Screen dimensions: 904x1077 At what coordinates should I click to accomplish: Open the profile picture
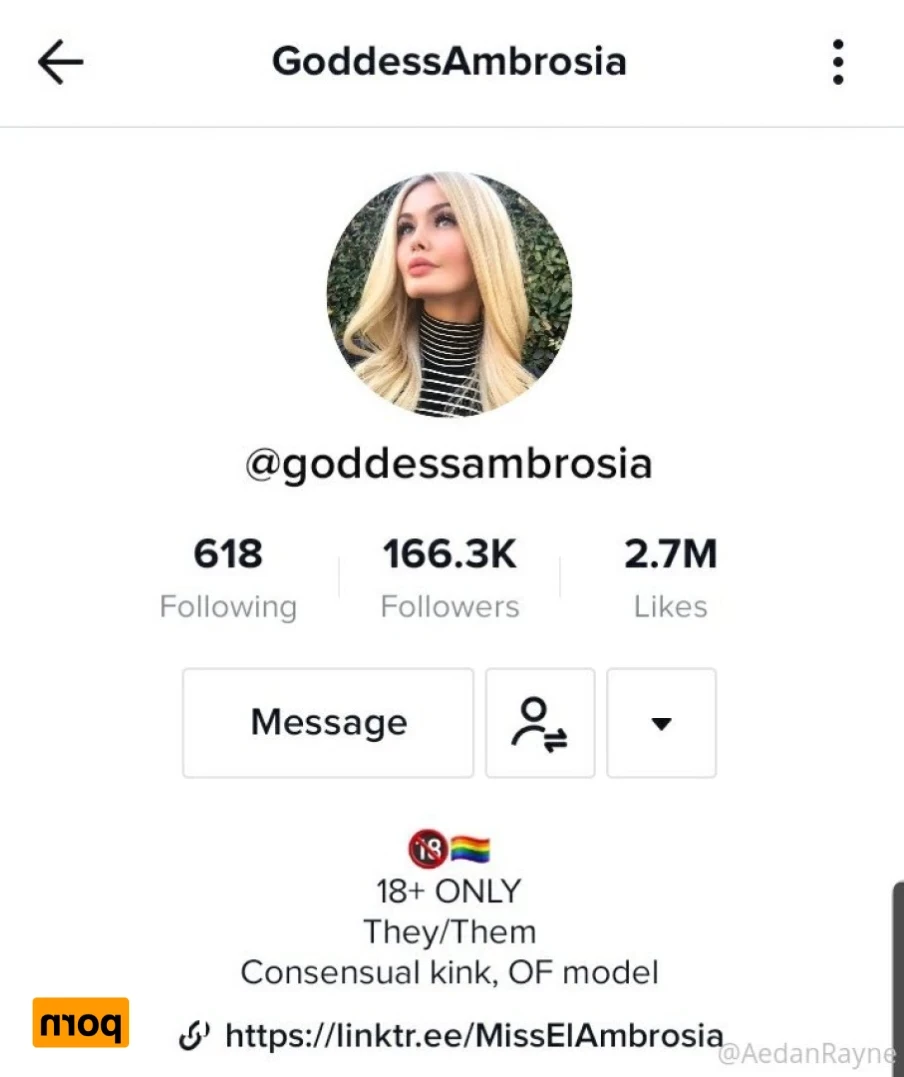(x=449, y=294)
